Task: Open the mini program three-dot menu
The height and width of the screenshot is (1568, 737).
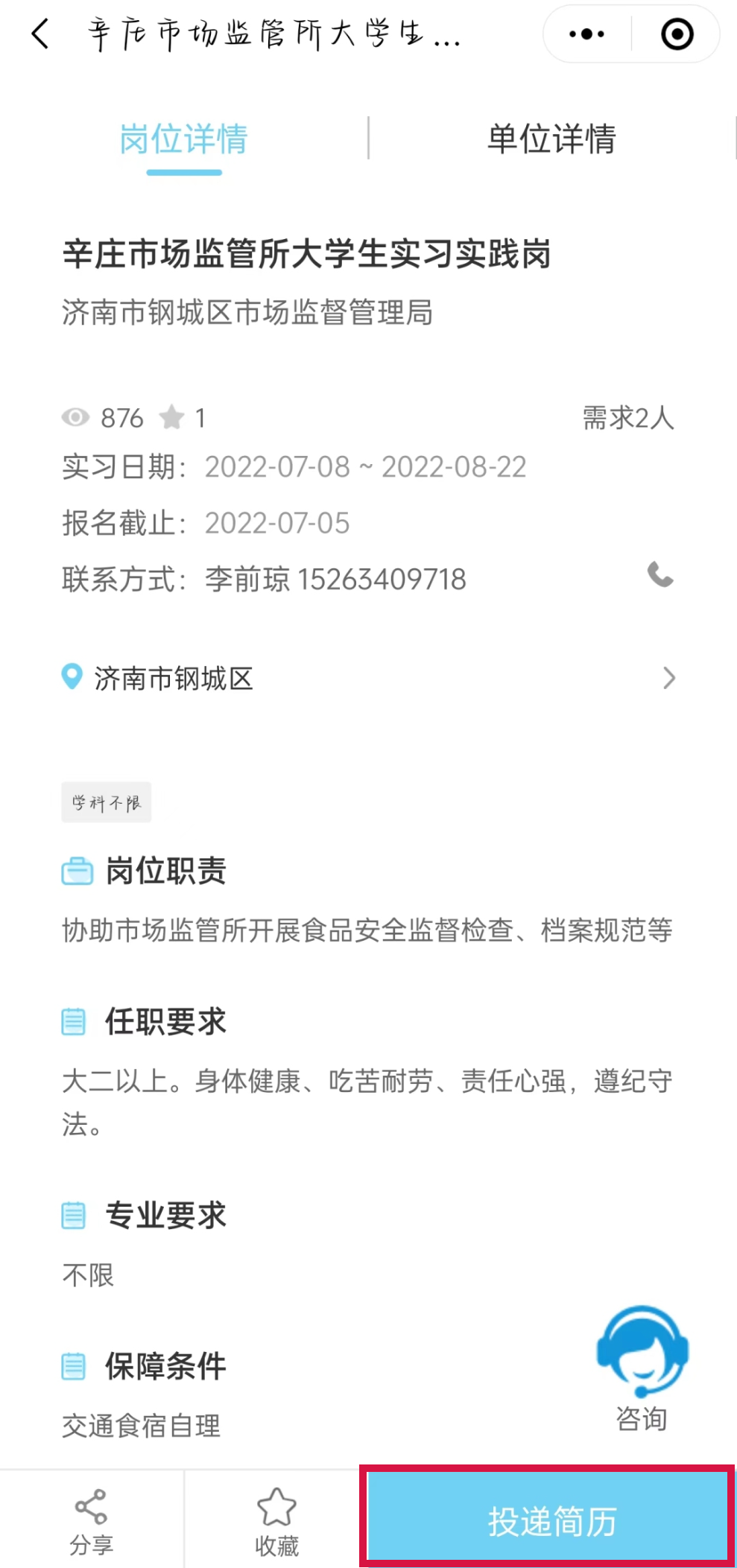Action: pyautogui.click(x=586, y=34)
